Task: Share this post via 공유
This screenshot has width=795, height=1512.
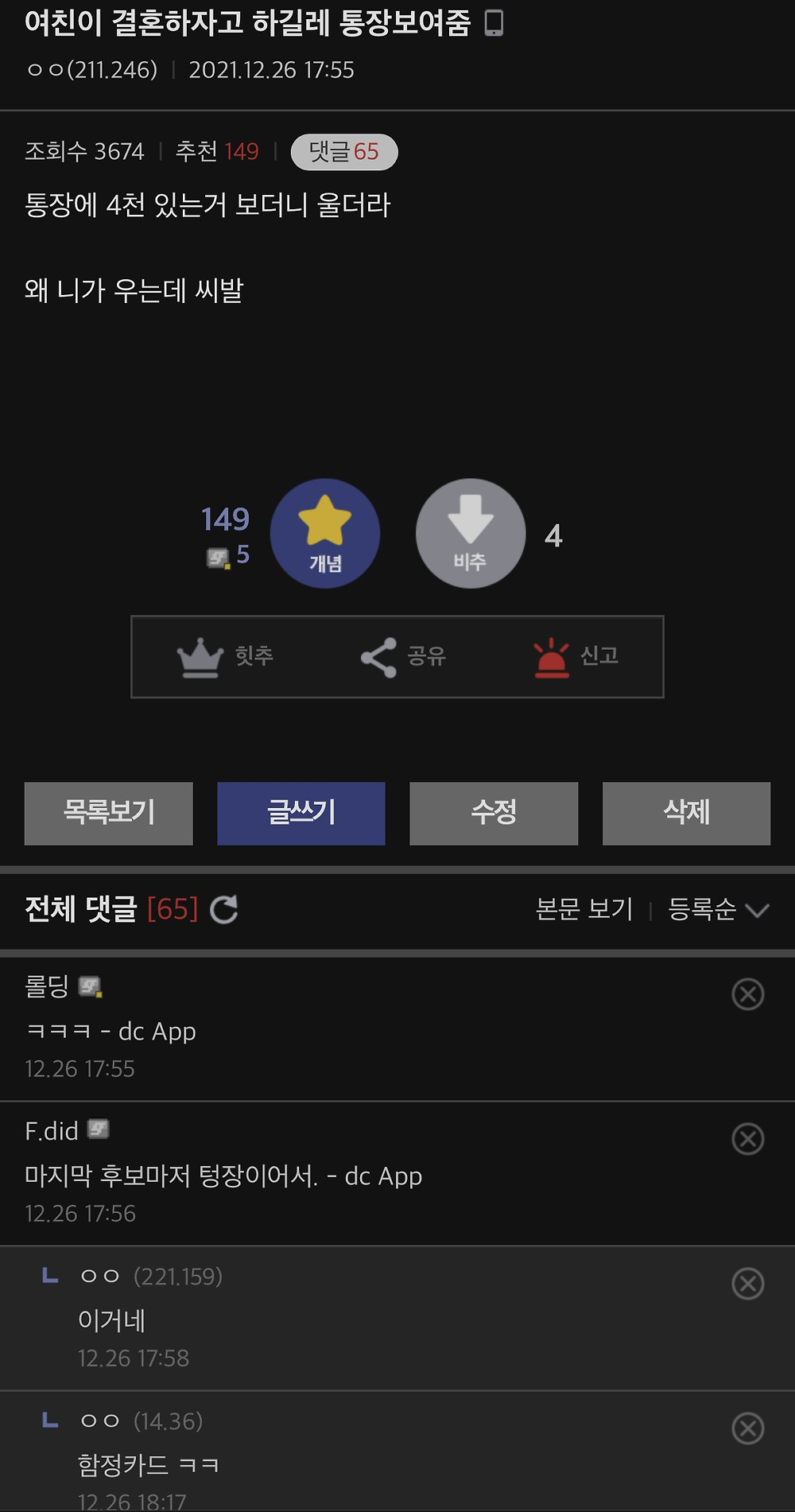Action: pyautogui.click(x=403, y=657)
